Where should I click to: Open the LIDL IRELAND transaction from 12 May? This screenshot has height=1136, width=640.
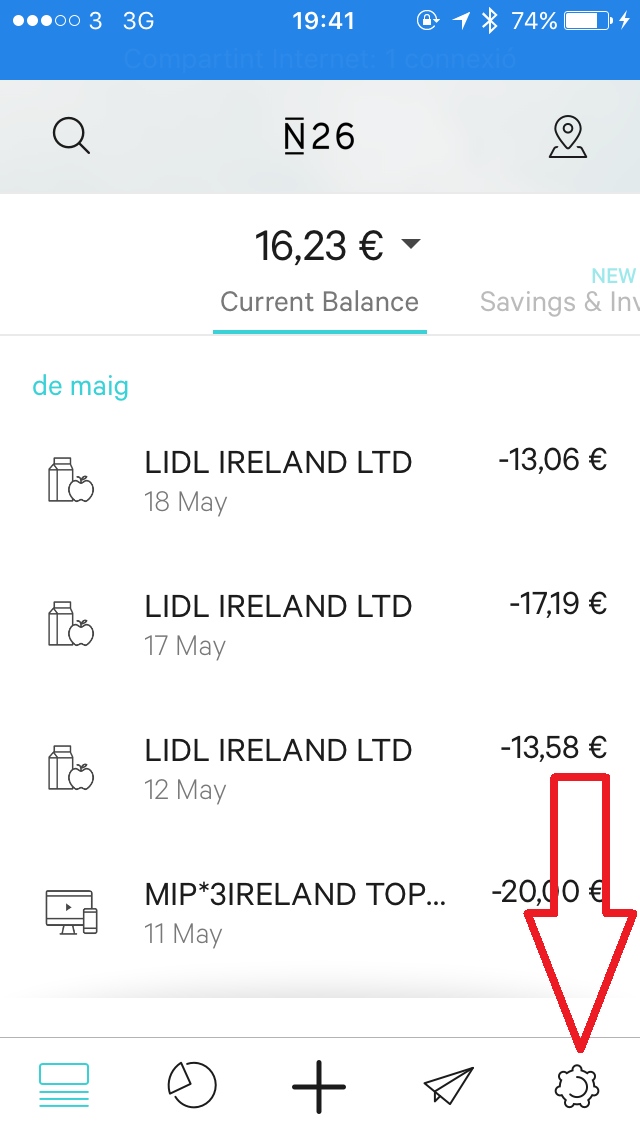pos(320,769)
